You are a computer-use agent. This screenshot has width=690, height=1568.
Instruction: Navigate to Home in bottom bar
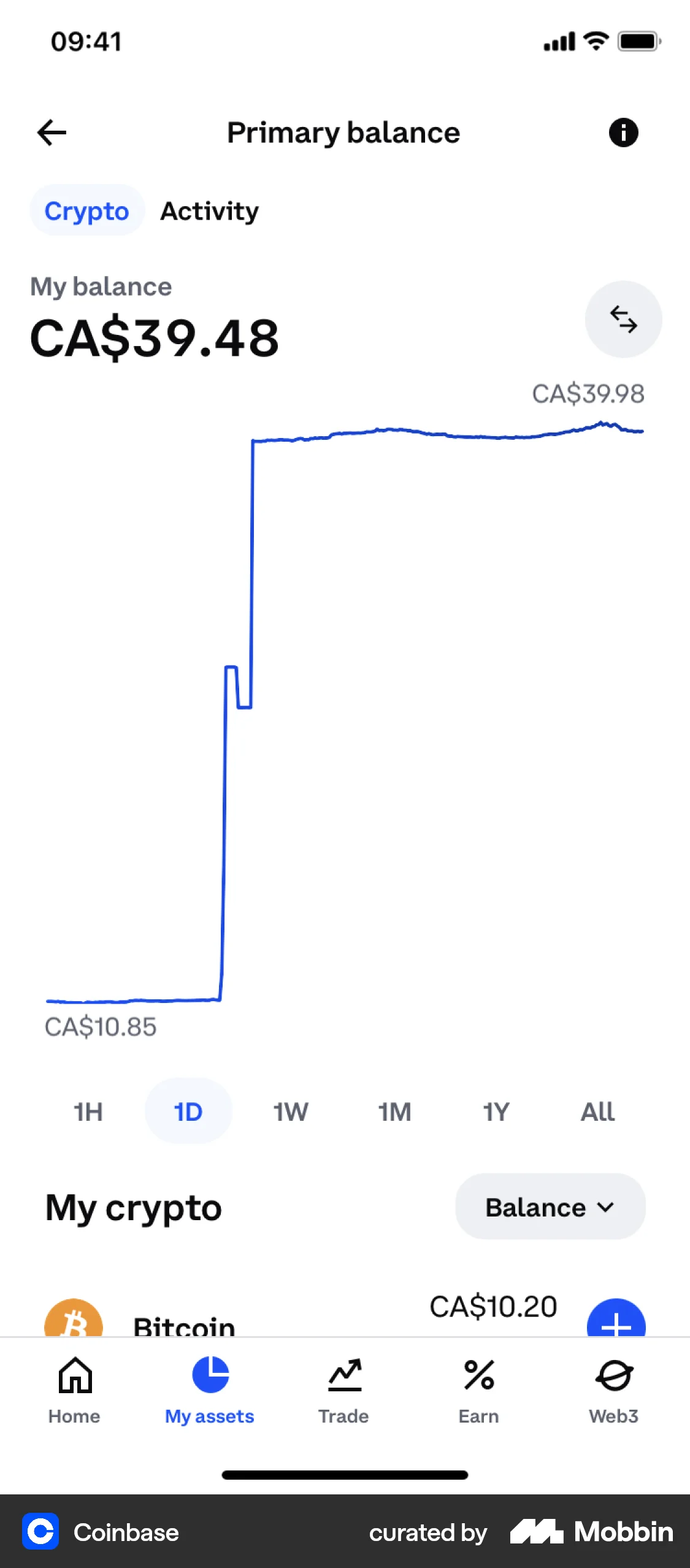click(x=73, y=1391)
